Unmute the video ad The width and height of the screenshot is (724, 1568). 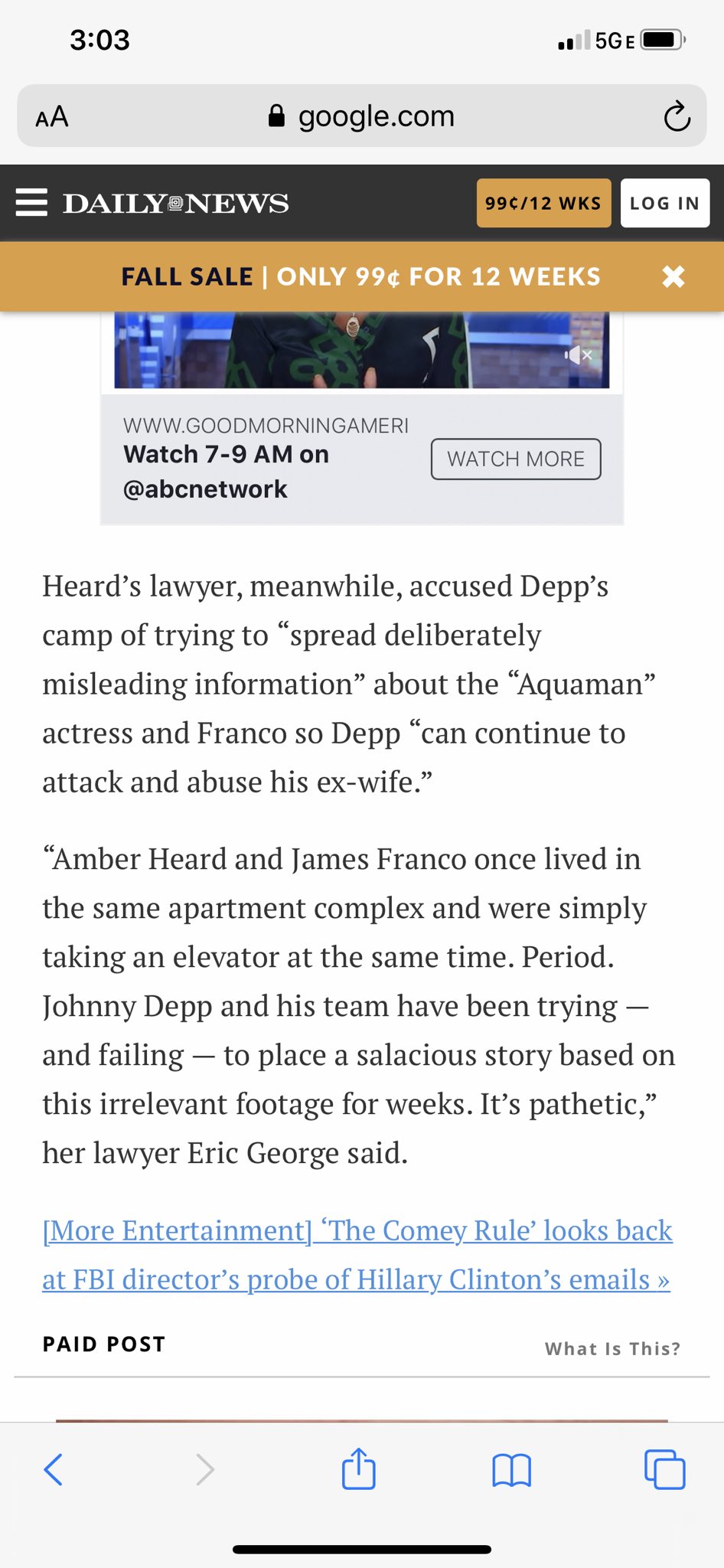(x=579, y=354)
